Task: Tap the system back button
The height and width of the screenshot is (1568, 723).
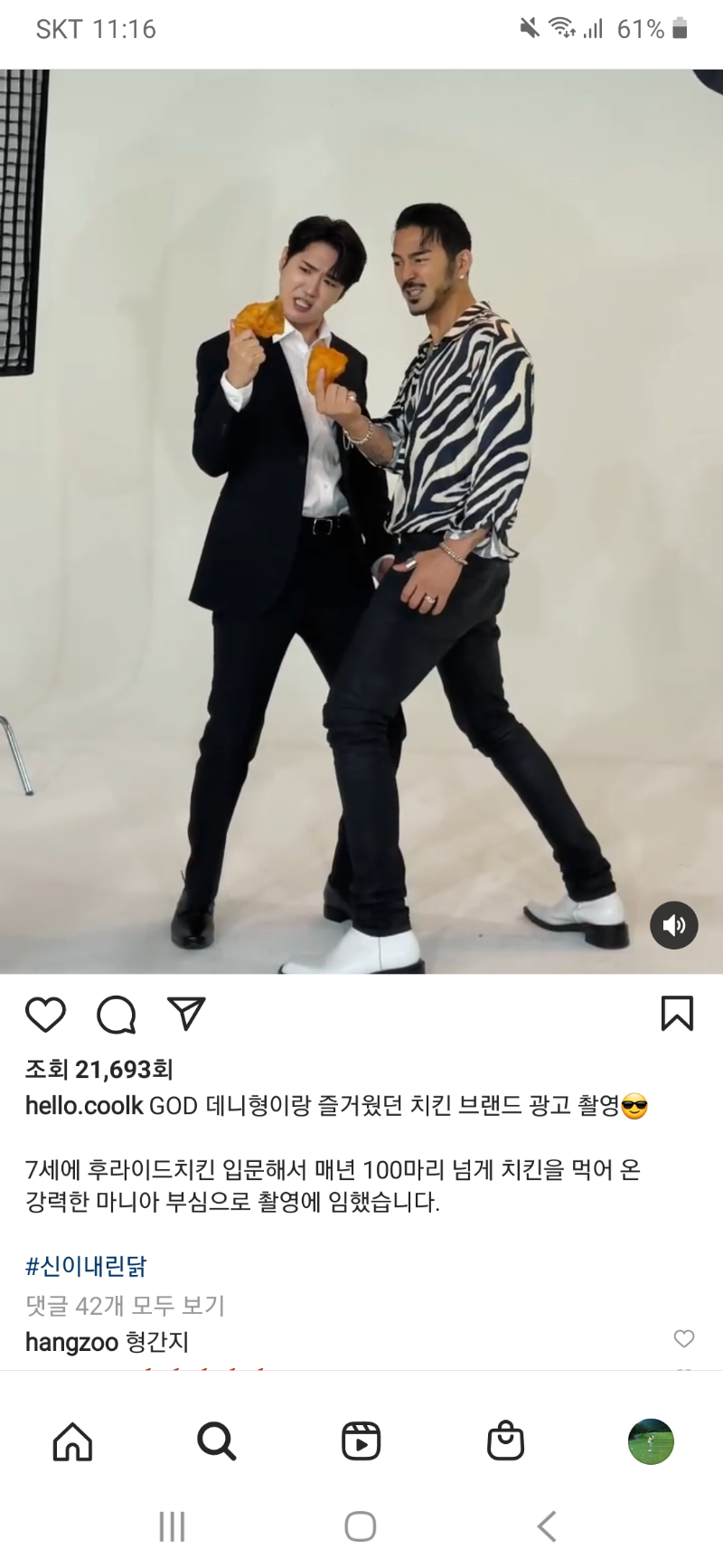Action: coord(547,1527)
